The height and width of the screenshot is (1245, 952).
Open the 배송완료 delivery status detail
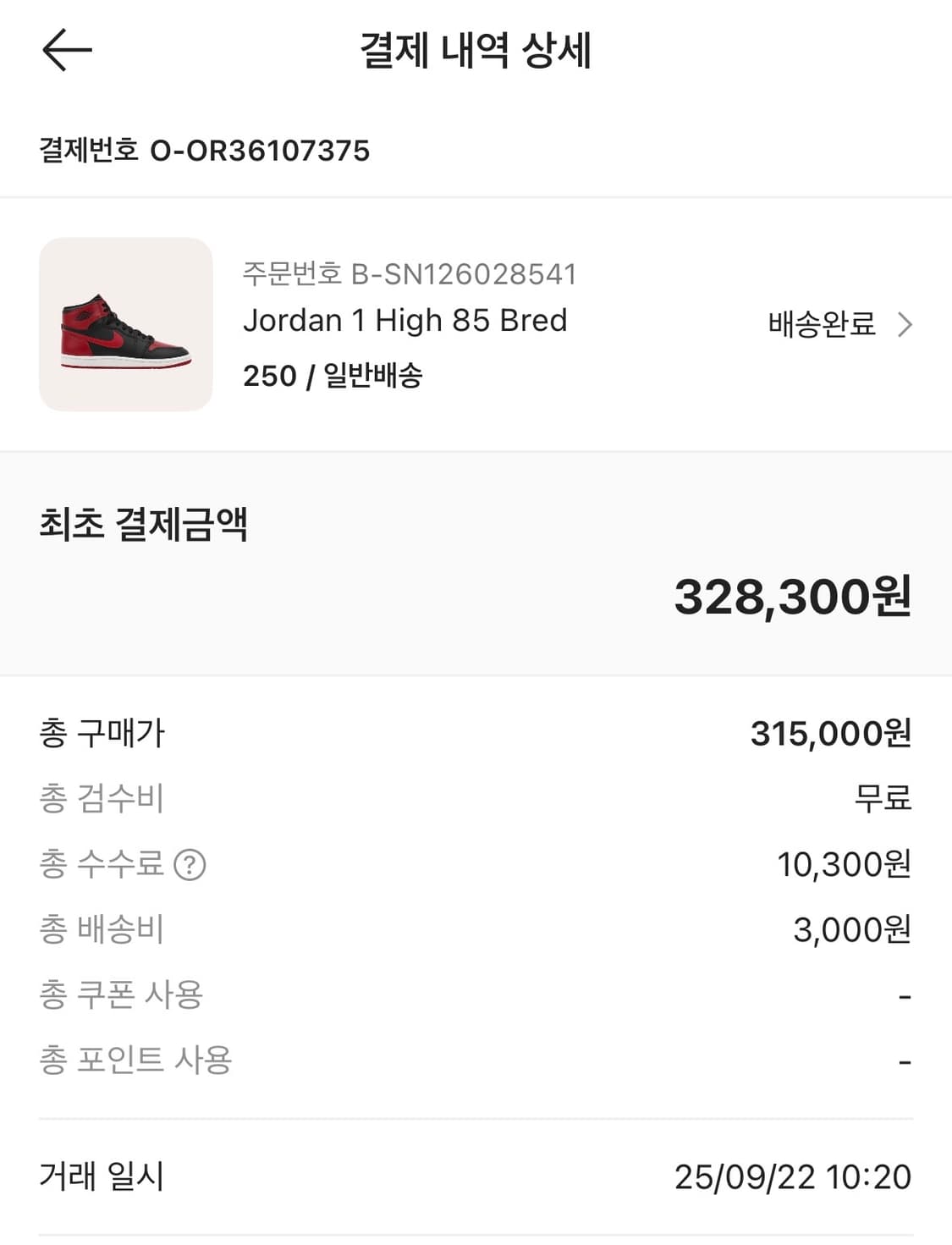818,323
